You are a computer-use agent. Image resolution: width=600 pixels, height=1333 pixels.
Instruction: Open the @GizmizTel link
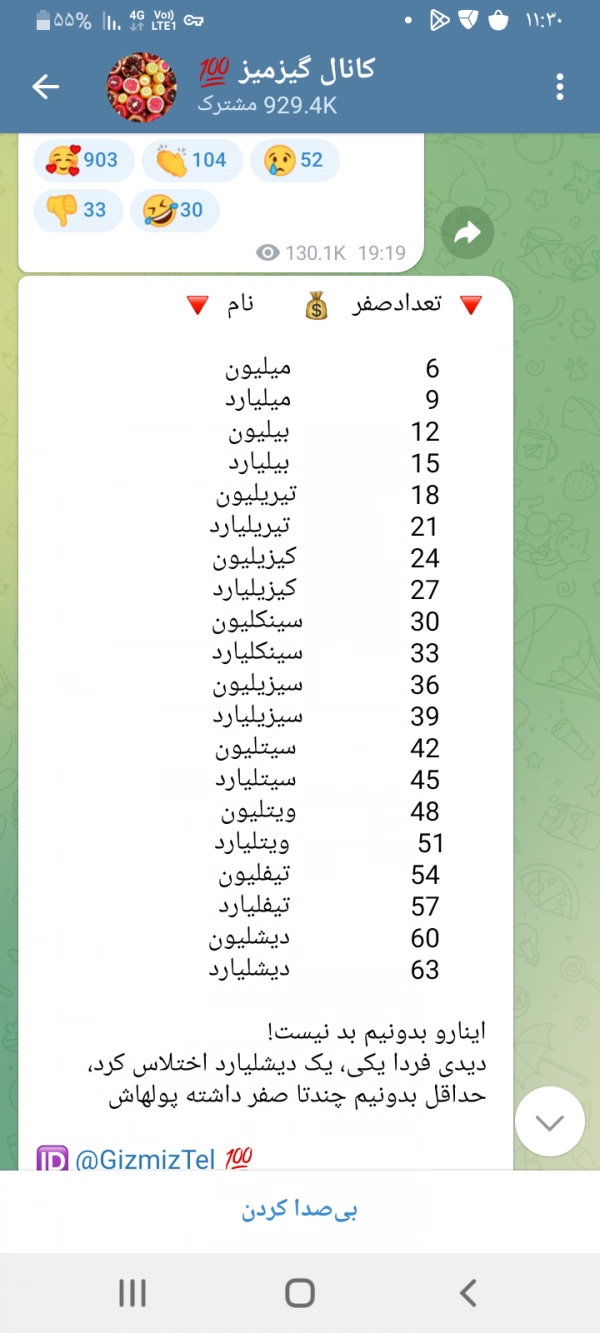[144, 1160]
